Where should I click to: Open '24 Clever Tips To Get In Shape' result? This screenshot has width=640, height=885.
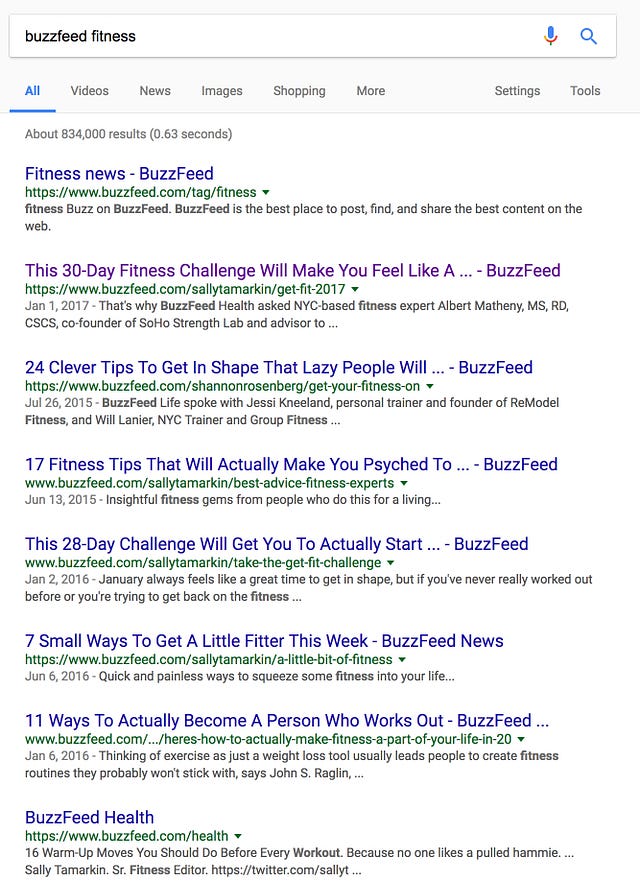[x=279, y=367]
